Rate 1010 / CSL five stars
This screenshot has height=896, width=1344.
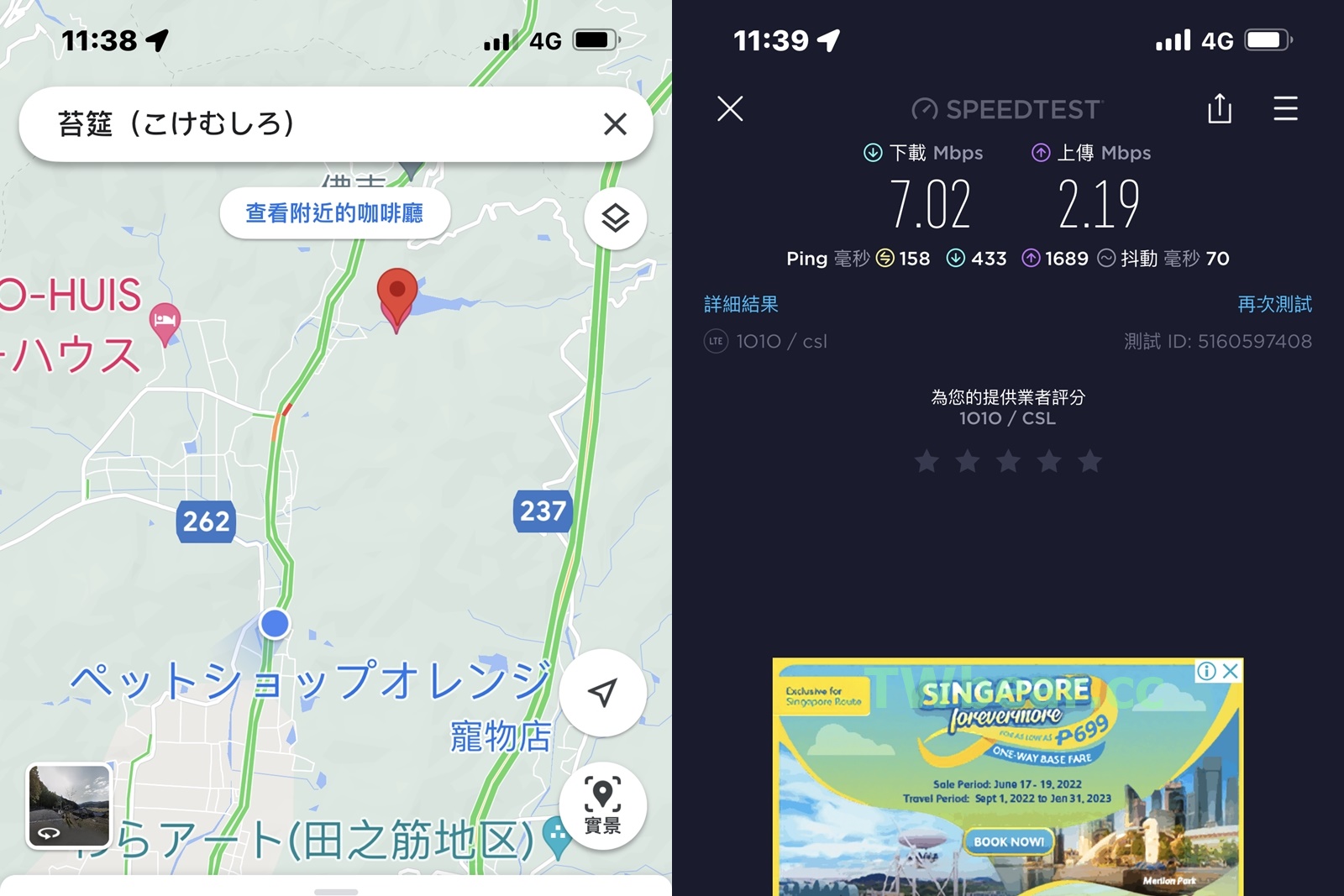tap(1089, 461)
